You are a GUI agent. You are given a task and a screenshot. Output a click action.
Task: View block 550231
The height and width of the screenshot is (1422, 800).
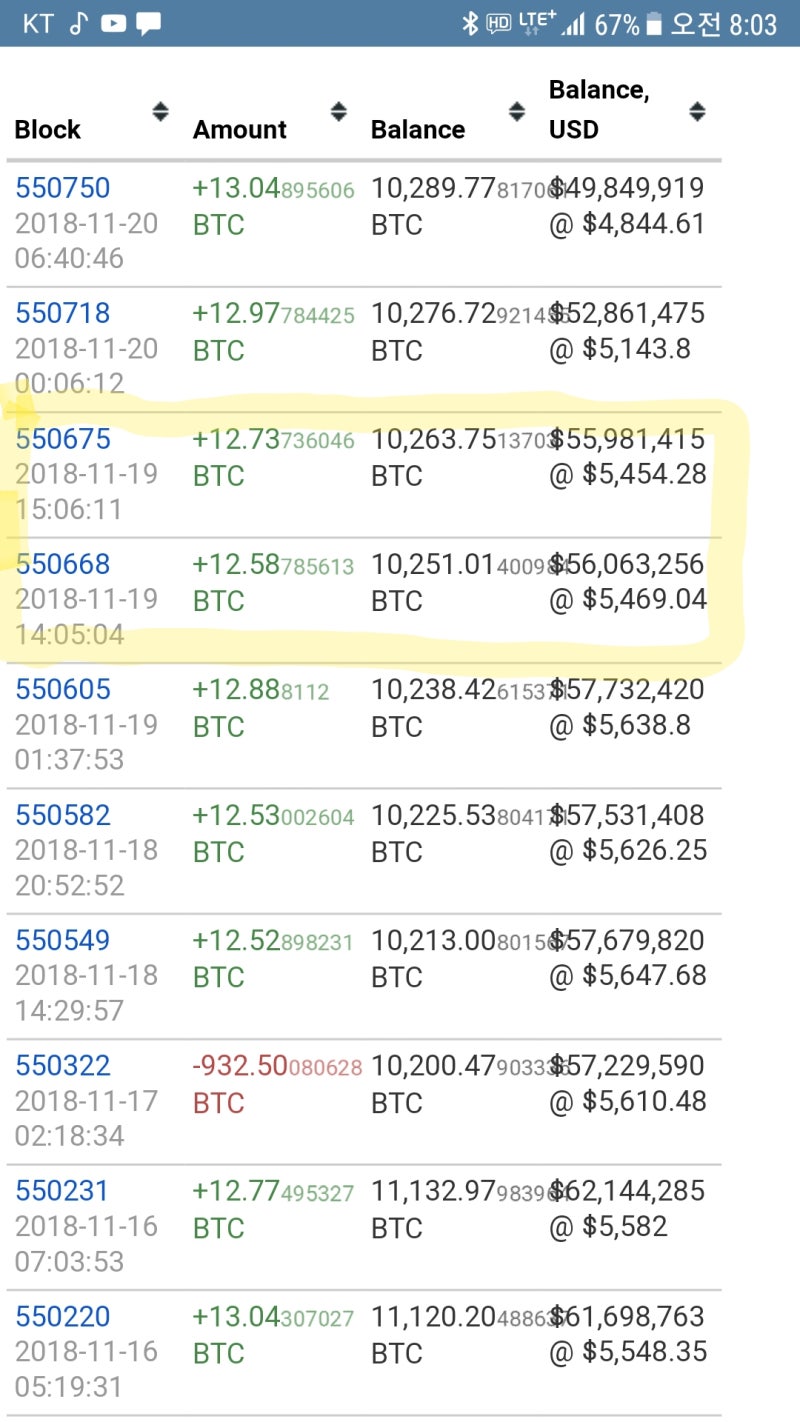point(62,1191)
